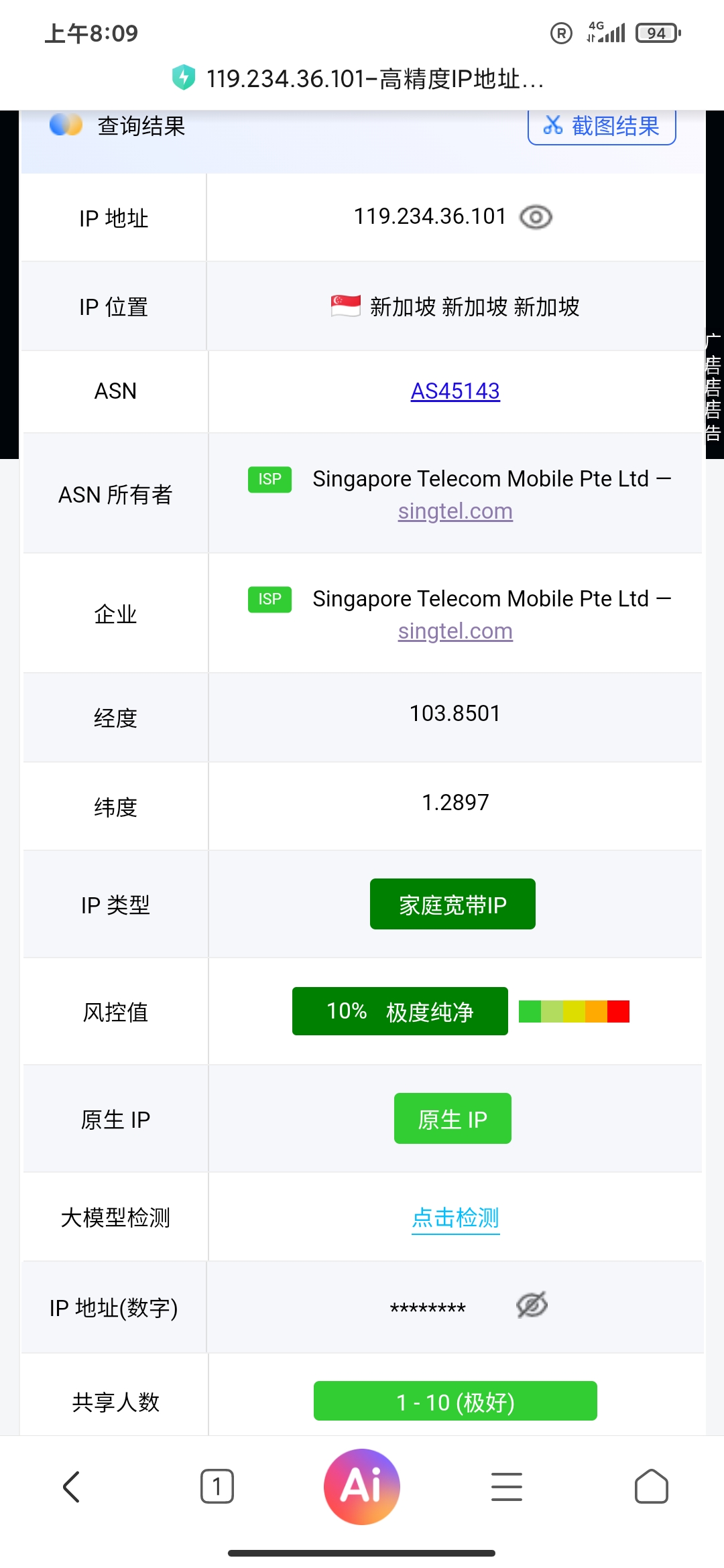Tap the 截图结果 screenshot button
724x1568 pixels.
click(601, 126)
